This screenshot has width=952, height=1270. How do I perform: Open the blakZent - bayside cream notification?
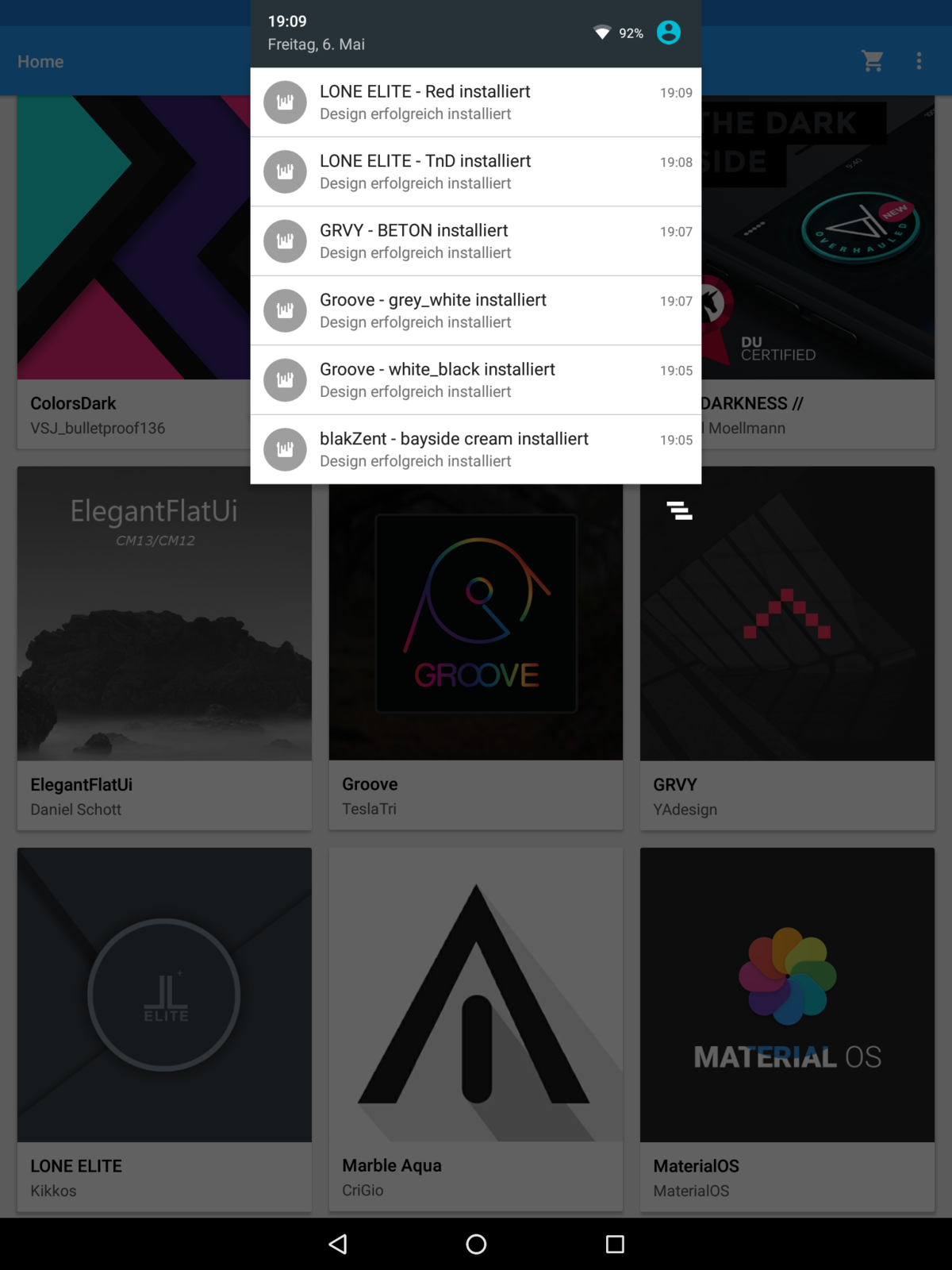click(x=476, y=449)
